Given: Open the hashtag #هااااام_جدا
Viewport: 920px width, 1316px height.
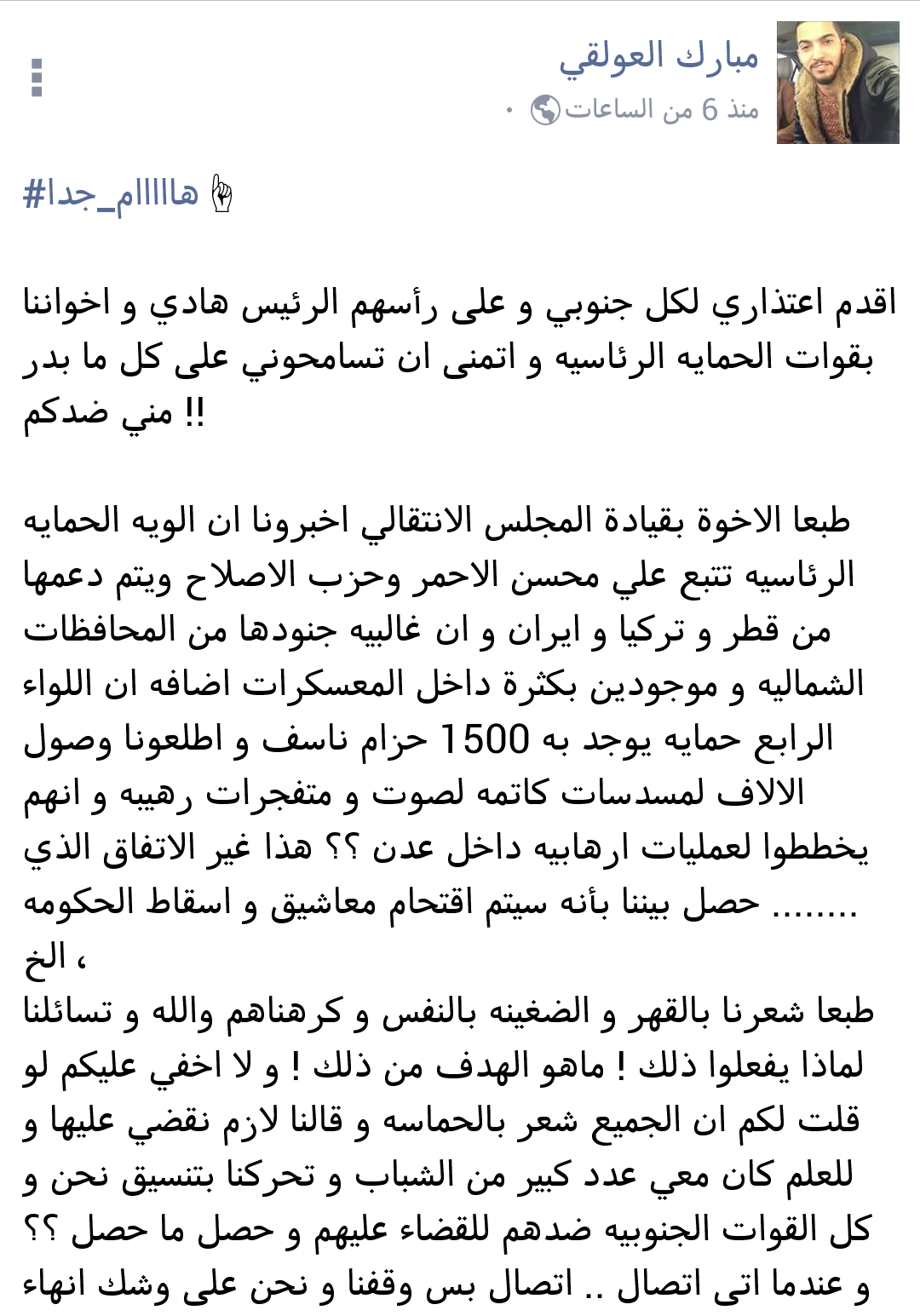Looking at the screenshot, I should tap(111, 194).
